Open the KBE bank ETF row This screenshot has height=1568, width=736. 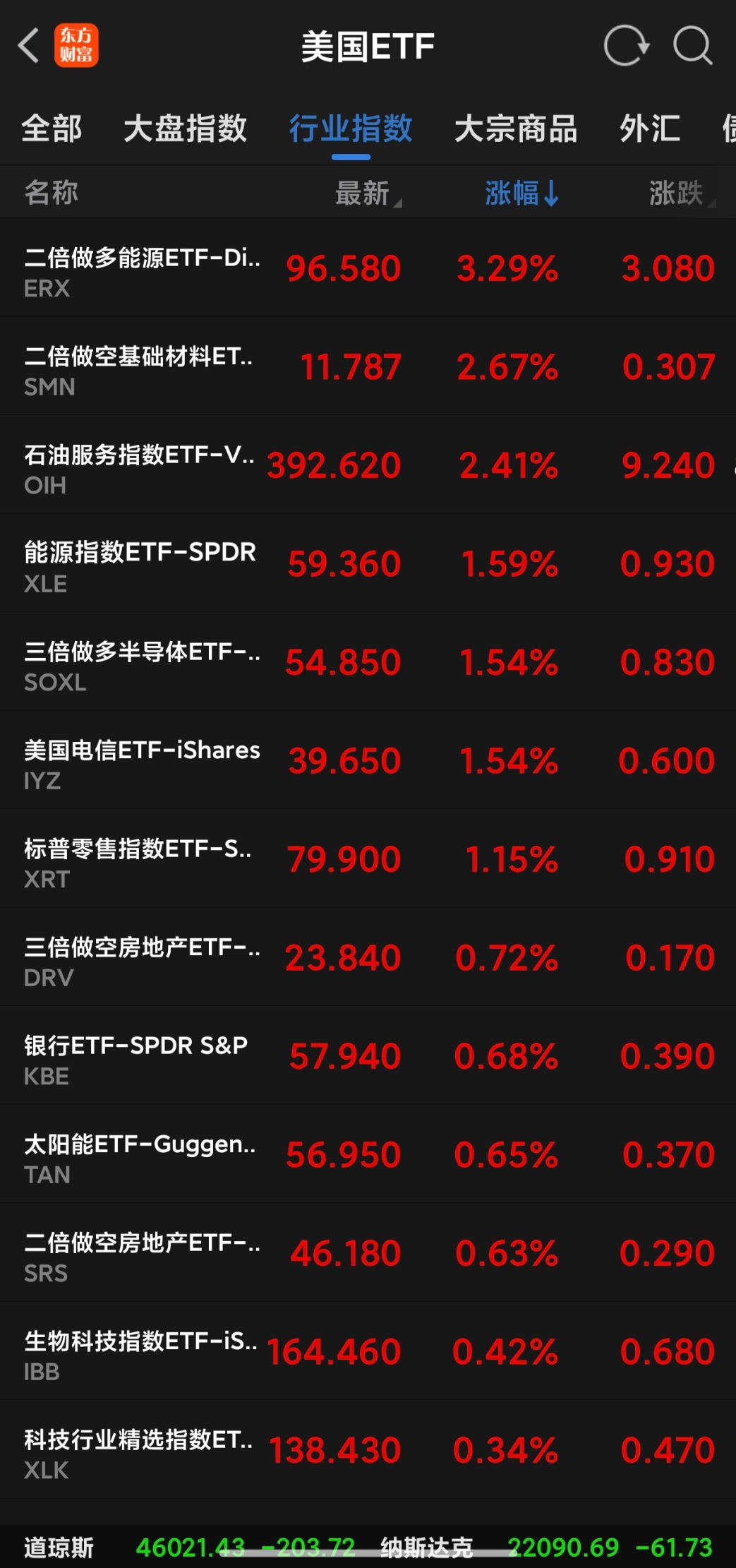click(367, 1057)
